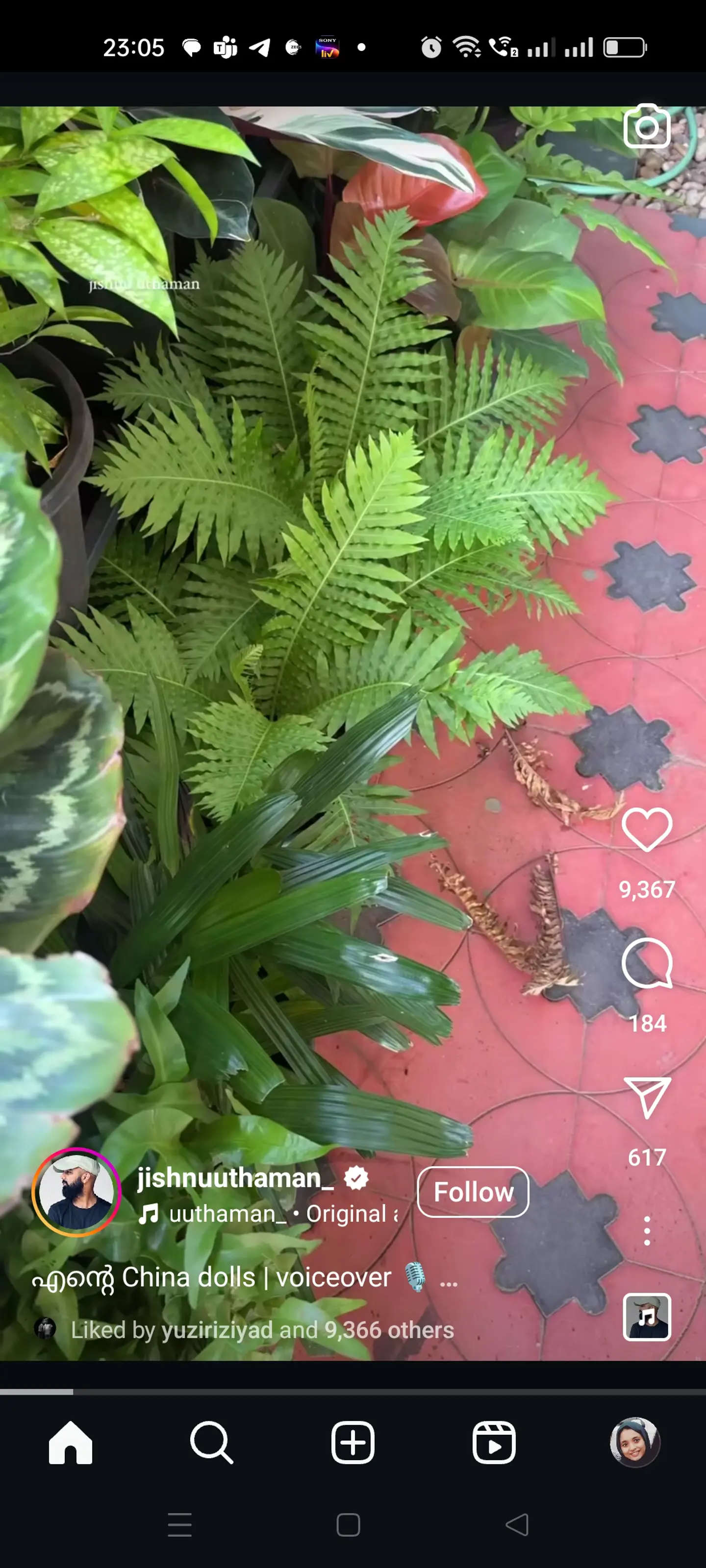Screen dimensions: 706x1568
Task: Open jishnuuthaman_ profile picture story
Action: point(76,1192)
